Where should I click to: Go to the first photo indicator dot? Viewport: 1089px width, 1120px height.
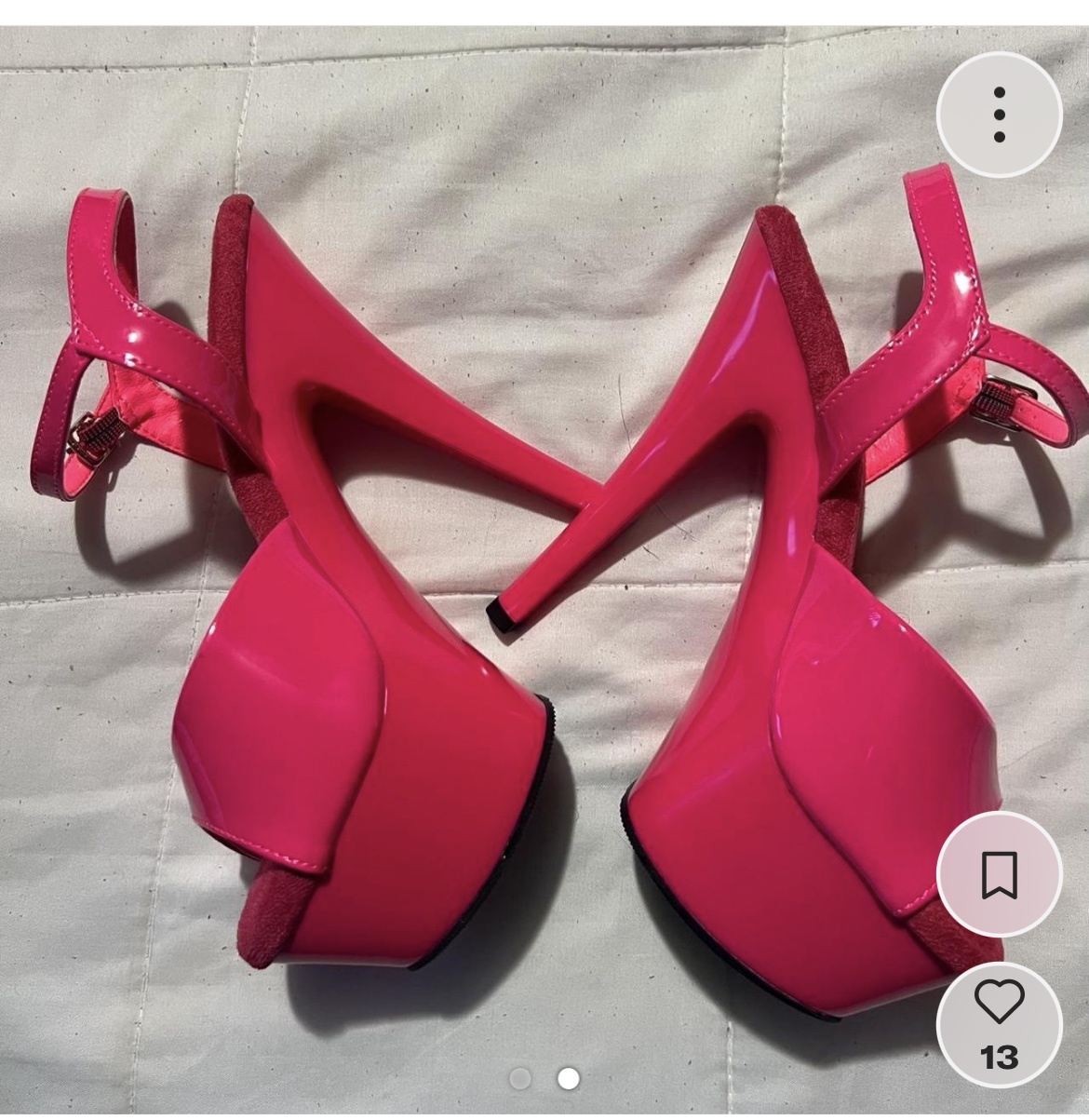(x=520, y=1079)
